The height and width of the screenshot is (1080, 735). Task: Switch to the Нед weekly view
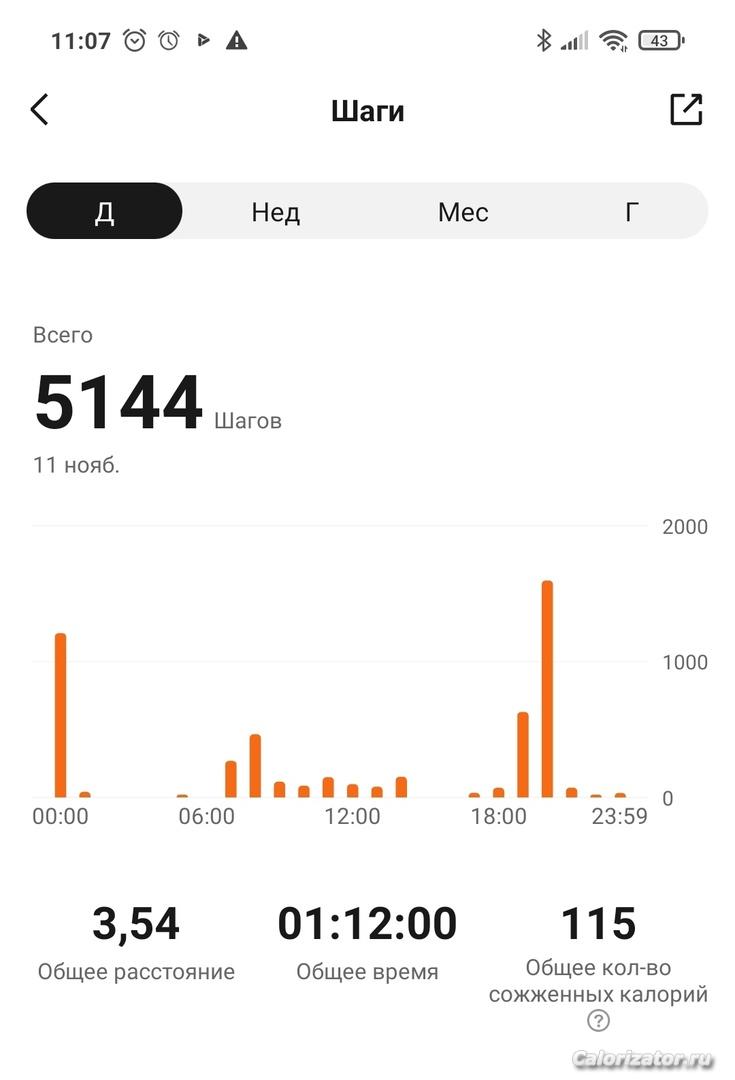[276, 211]
